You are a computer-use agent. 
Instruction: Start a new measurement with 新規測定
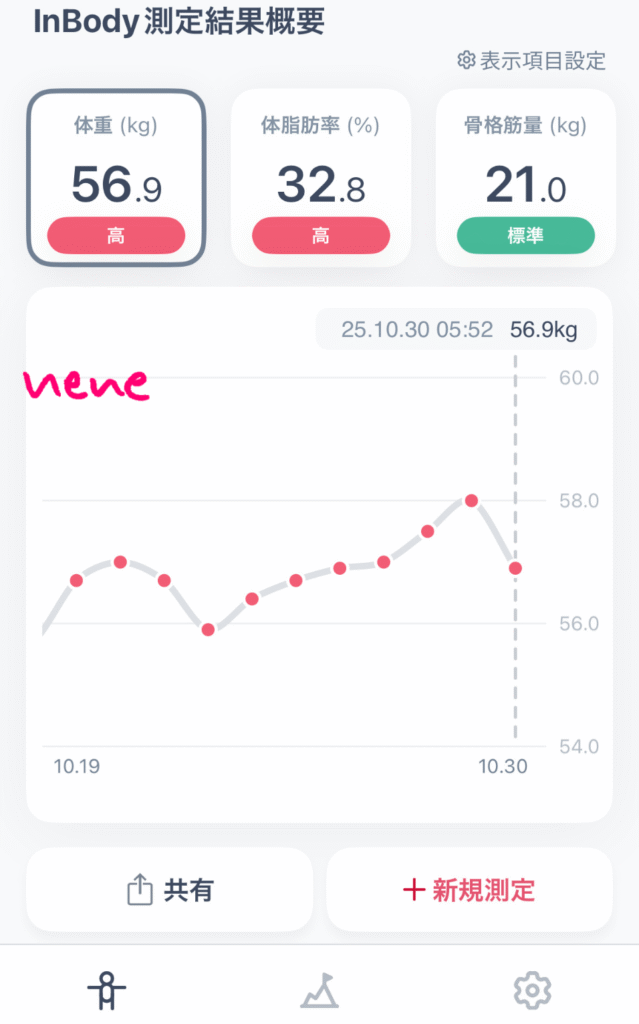(x=469, y=889)
